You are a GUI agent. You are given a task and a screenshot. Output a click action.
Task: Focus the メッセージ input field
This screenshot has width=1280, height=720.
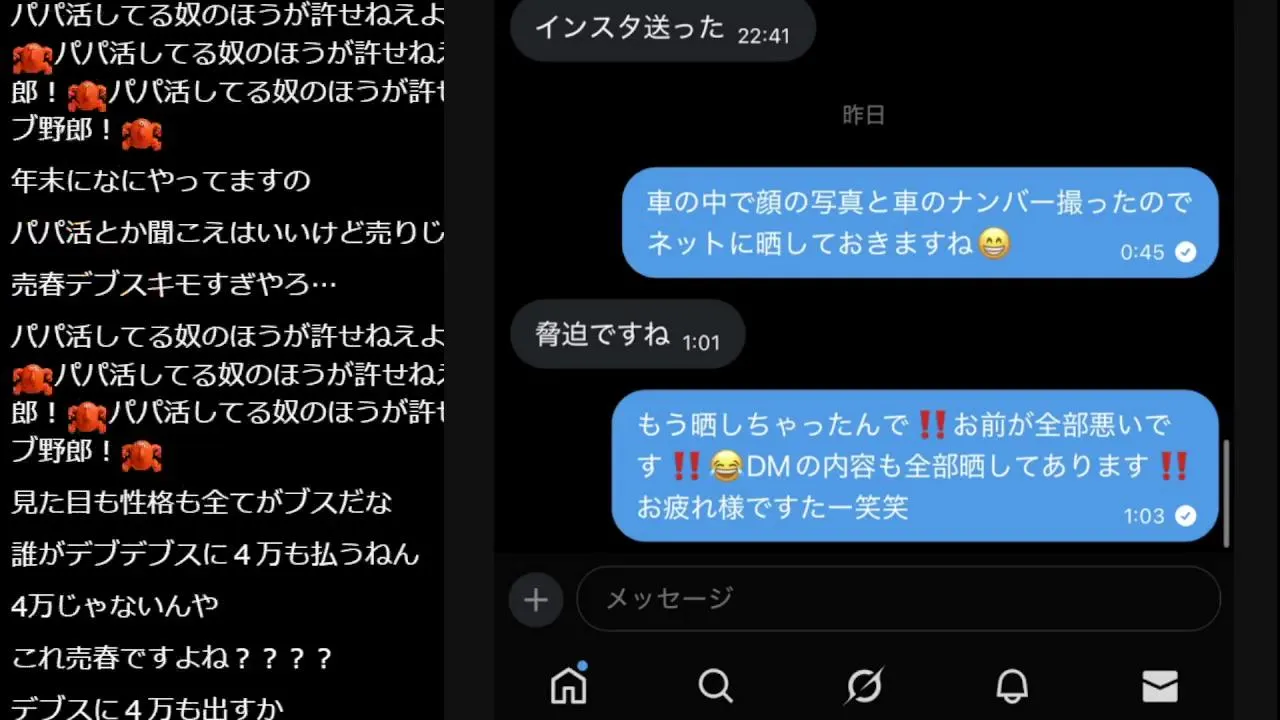(x=898, y=599)
